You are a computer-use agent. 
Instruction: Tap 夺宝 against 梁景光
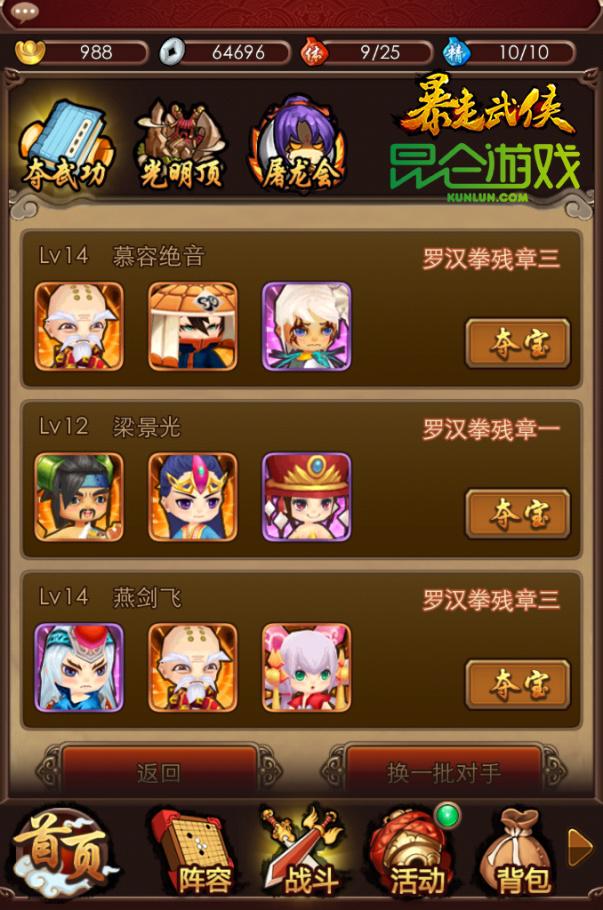point(517,514)
